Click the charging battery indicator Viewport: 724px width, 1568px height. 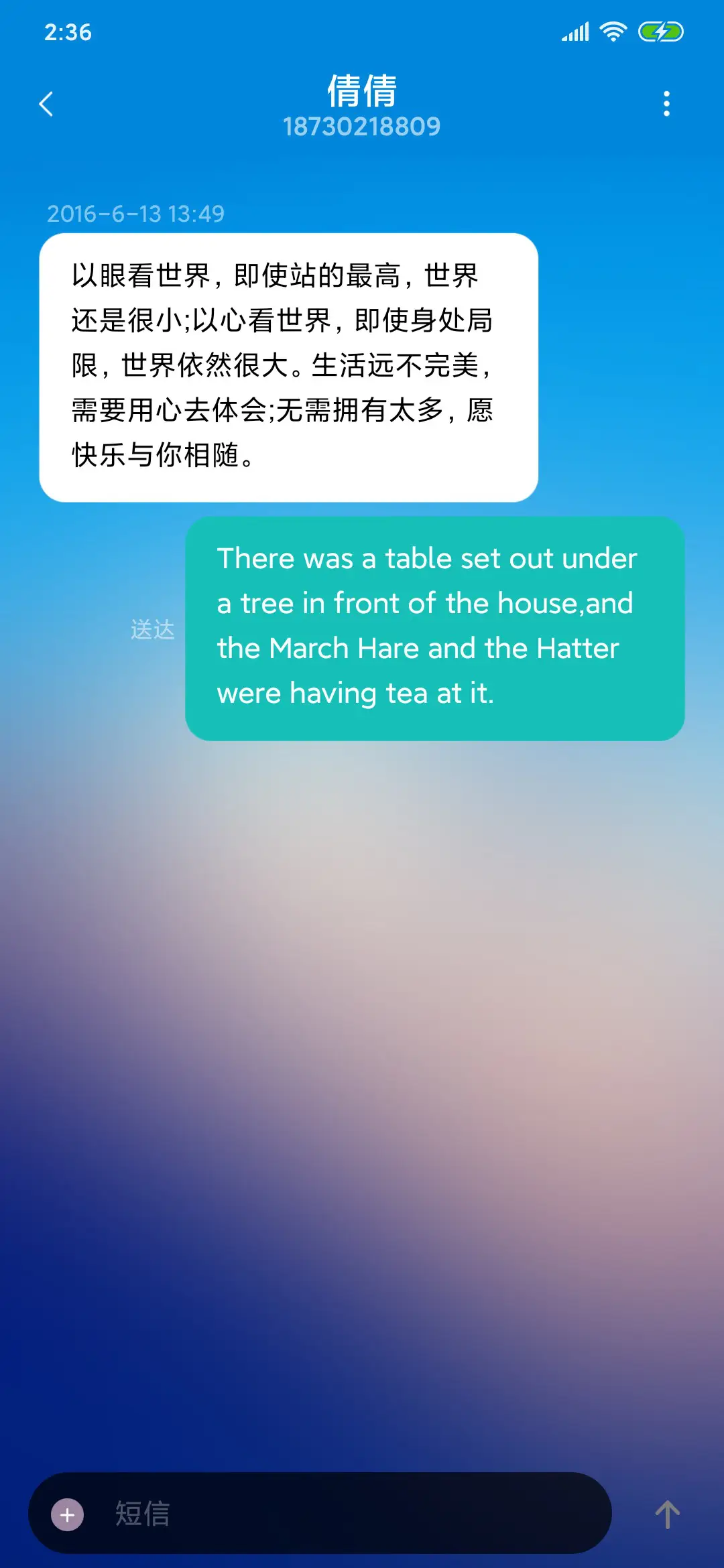pos(659,30)
